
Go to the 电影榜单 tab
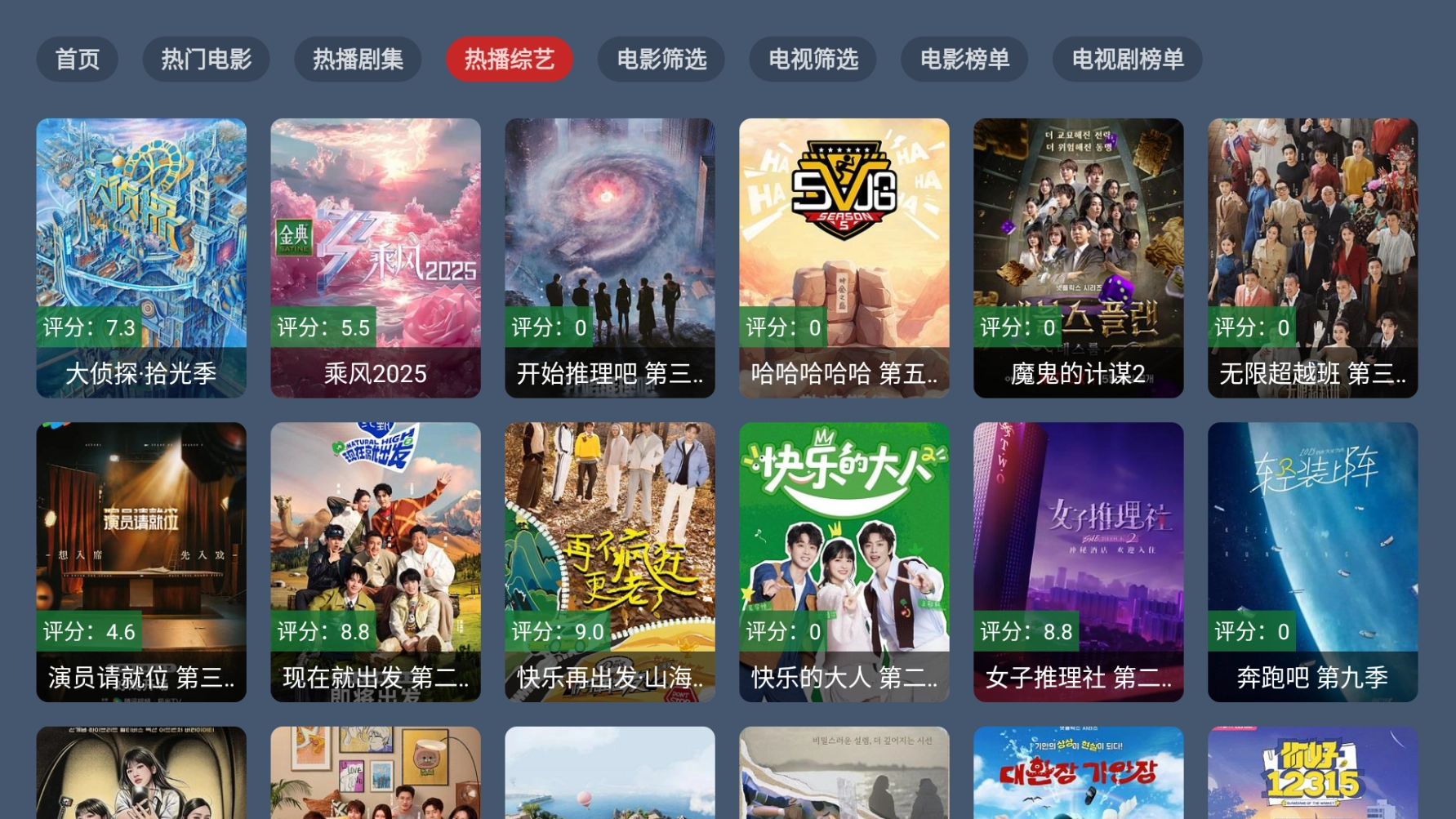964,59
